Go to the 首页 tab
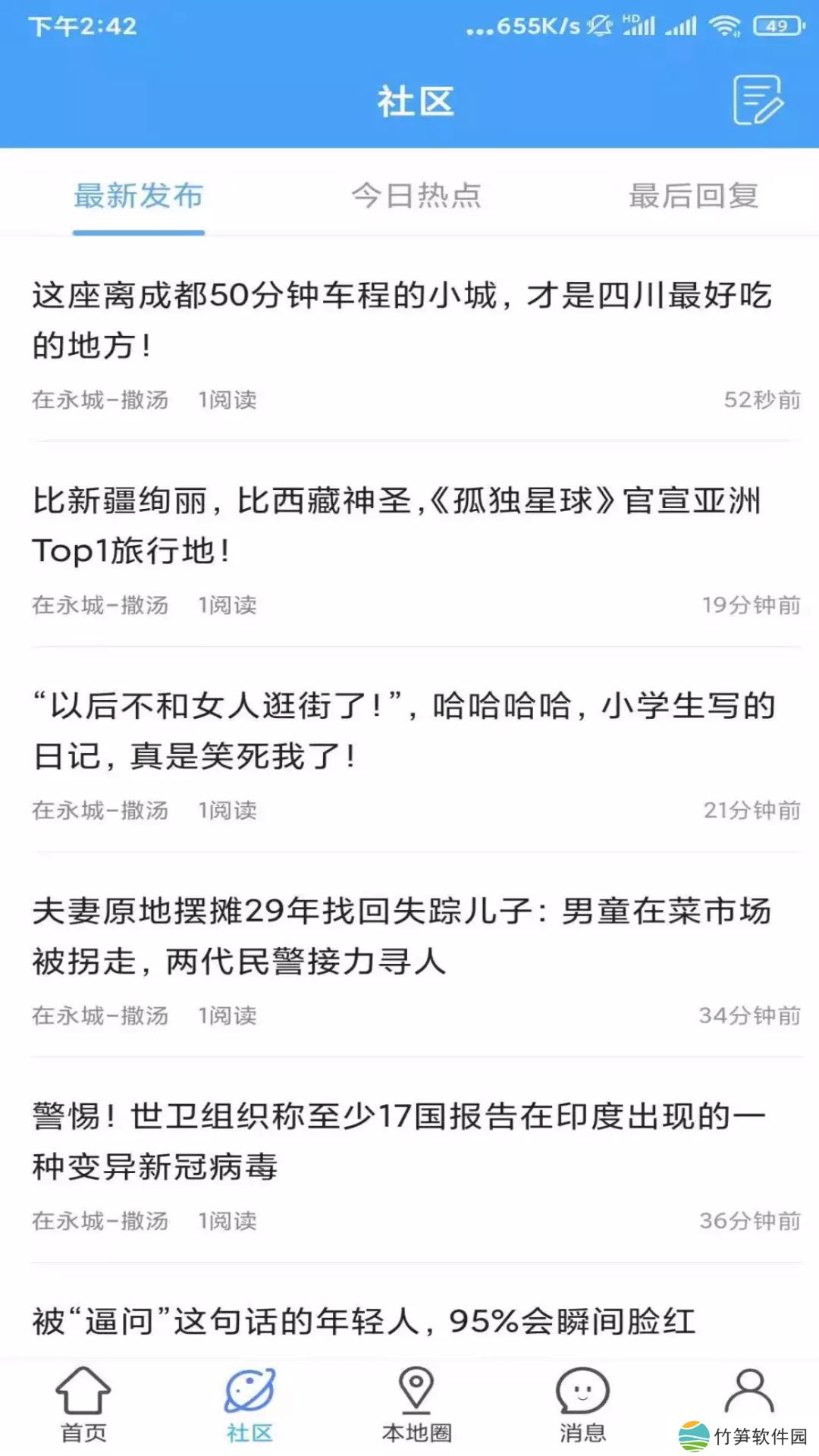Viewport: 819px width, 1456px height. pyautogui.click(x=83, y=1404)
